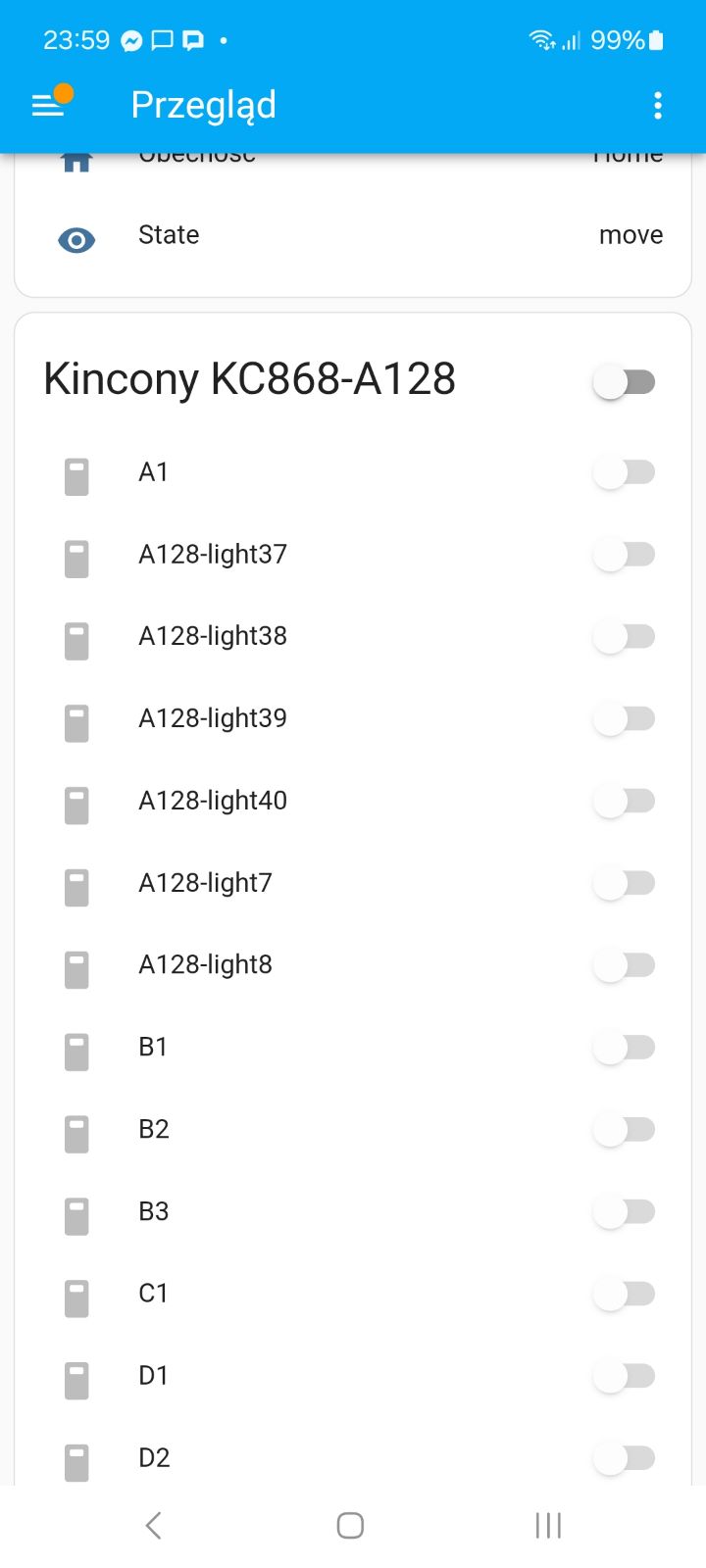Turn on the D1 switch

pos(624,1376)
